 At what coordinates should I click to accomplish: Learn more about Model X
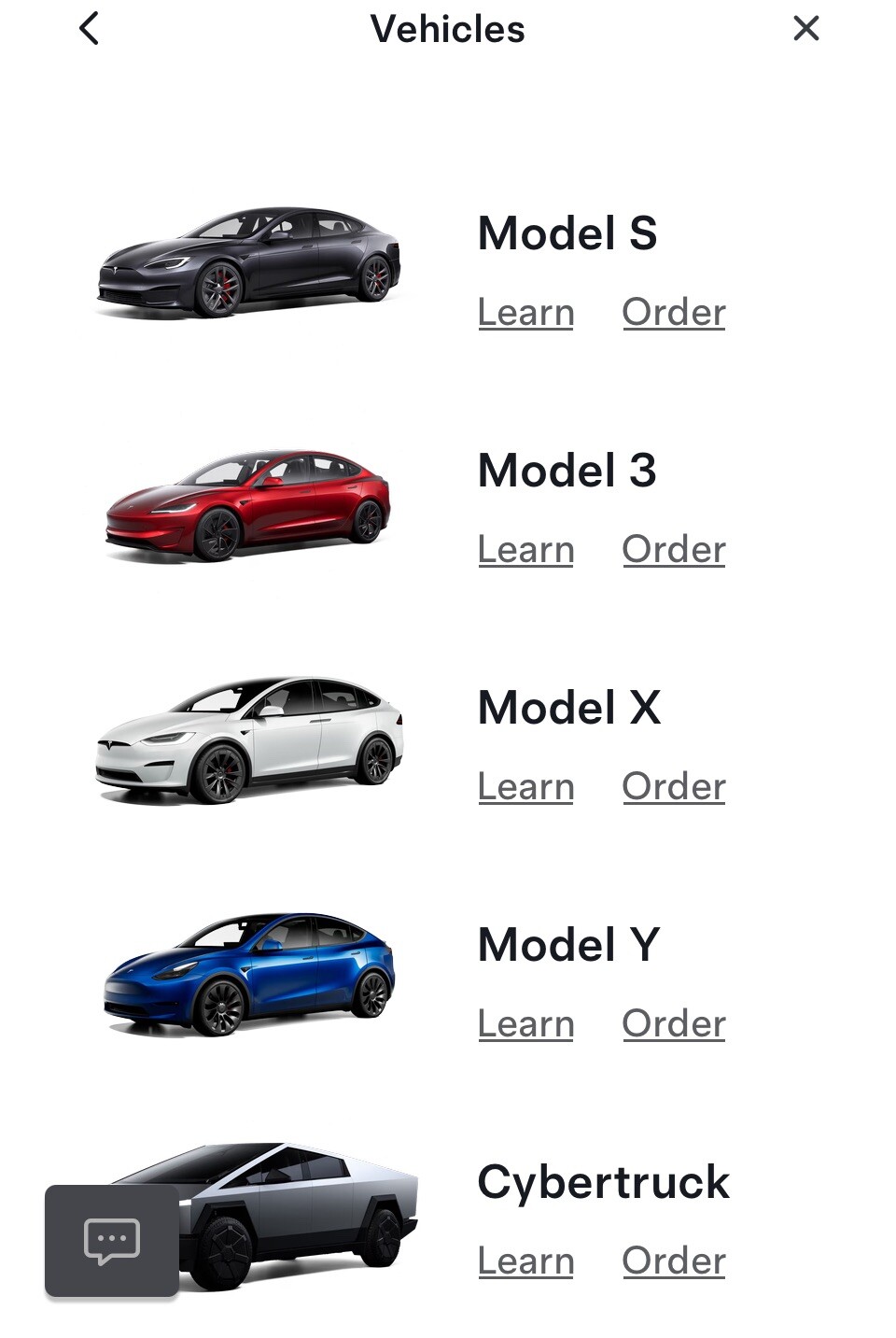point(525,786)
